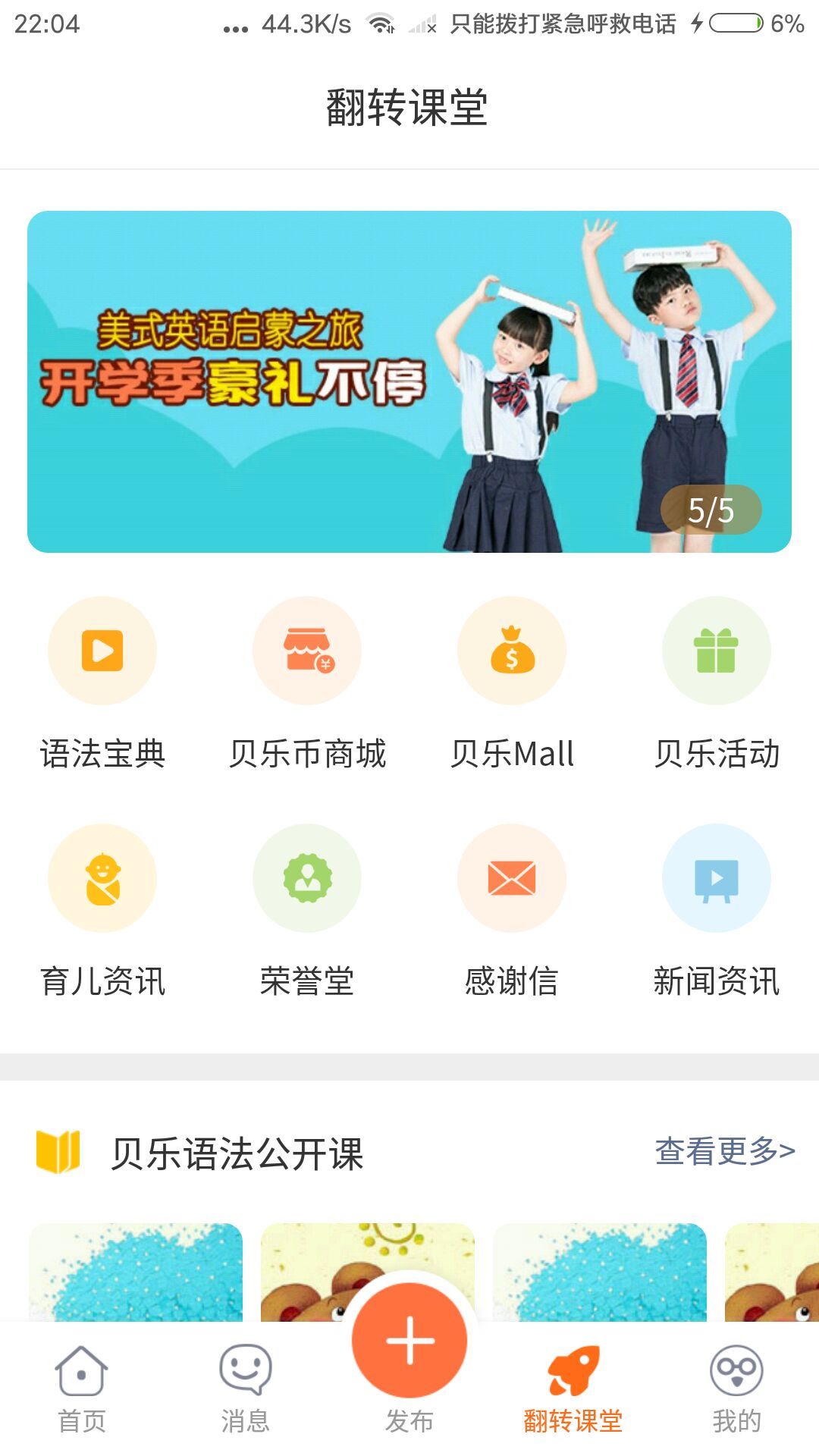Switch to the 首页 tab
This screenshot has height=1456, width=819.
(x=82, y=1389)
